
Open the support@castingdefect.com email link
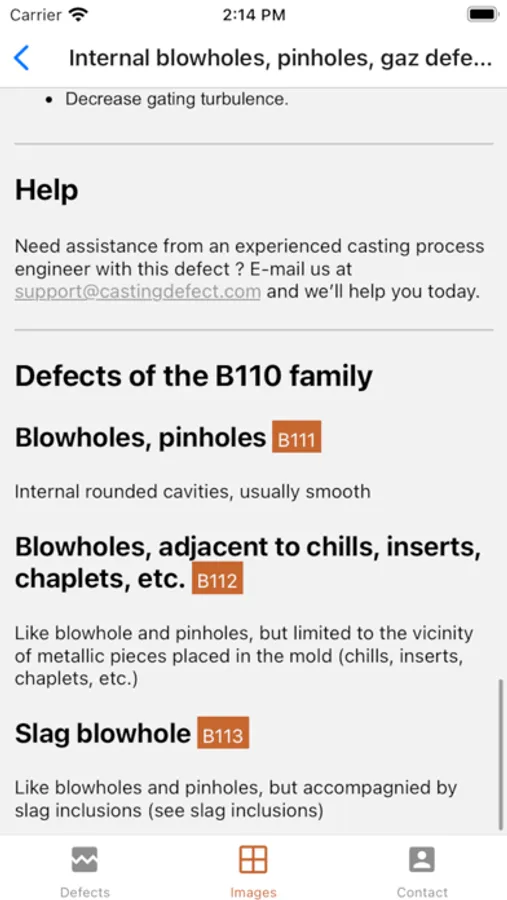[x=138, y=292]
